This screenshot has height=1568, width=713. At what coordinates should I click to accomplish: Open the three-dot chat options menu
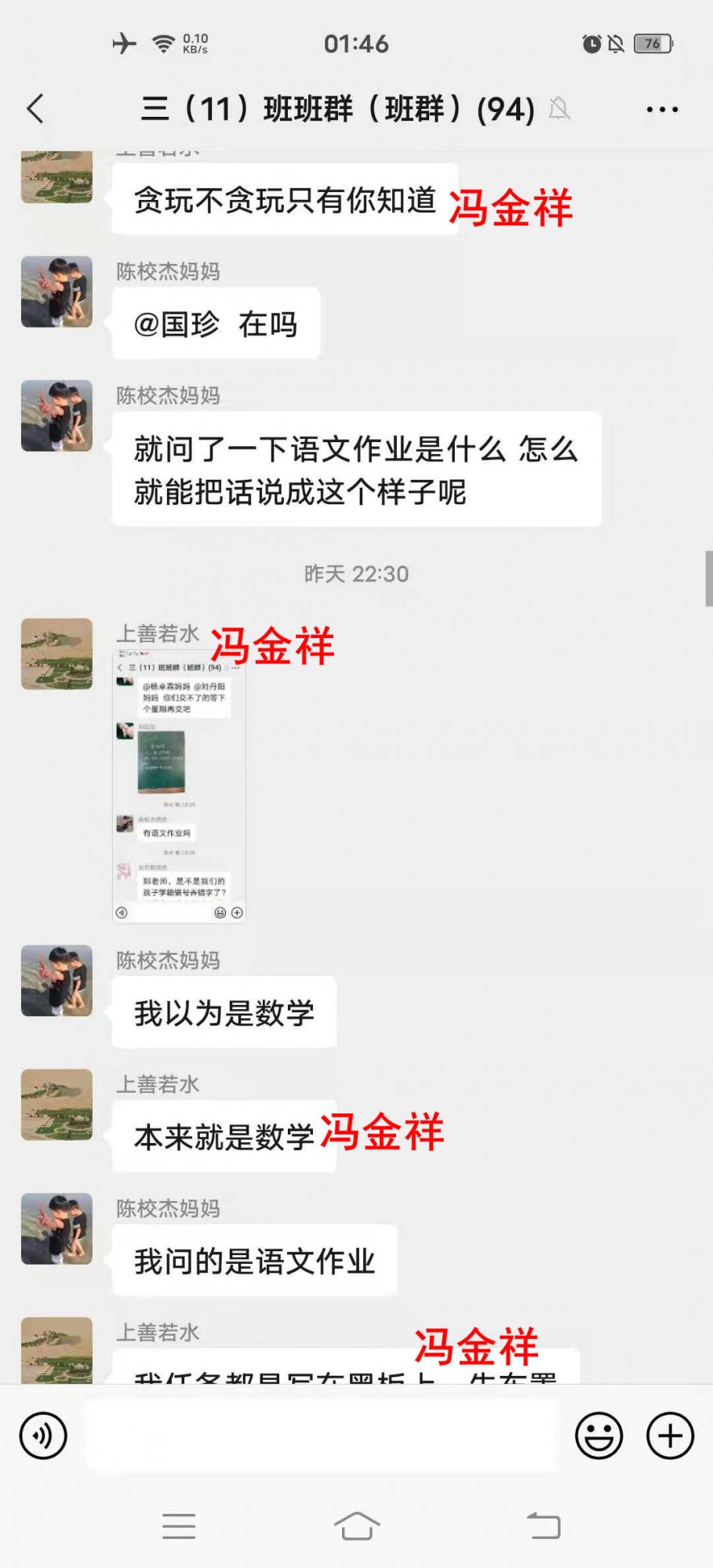point(662,110)
